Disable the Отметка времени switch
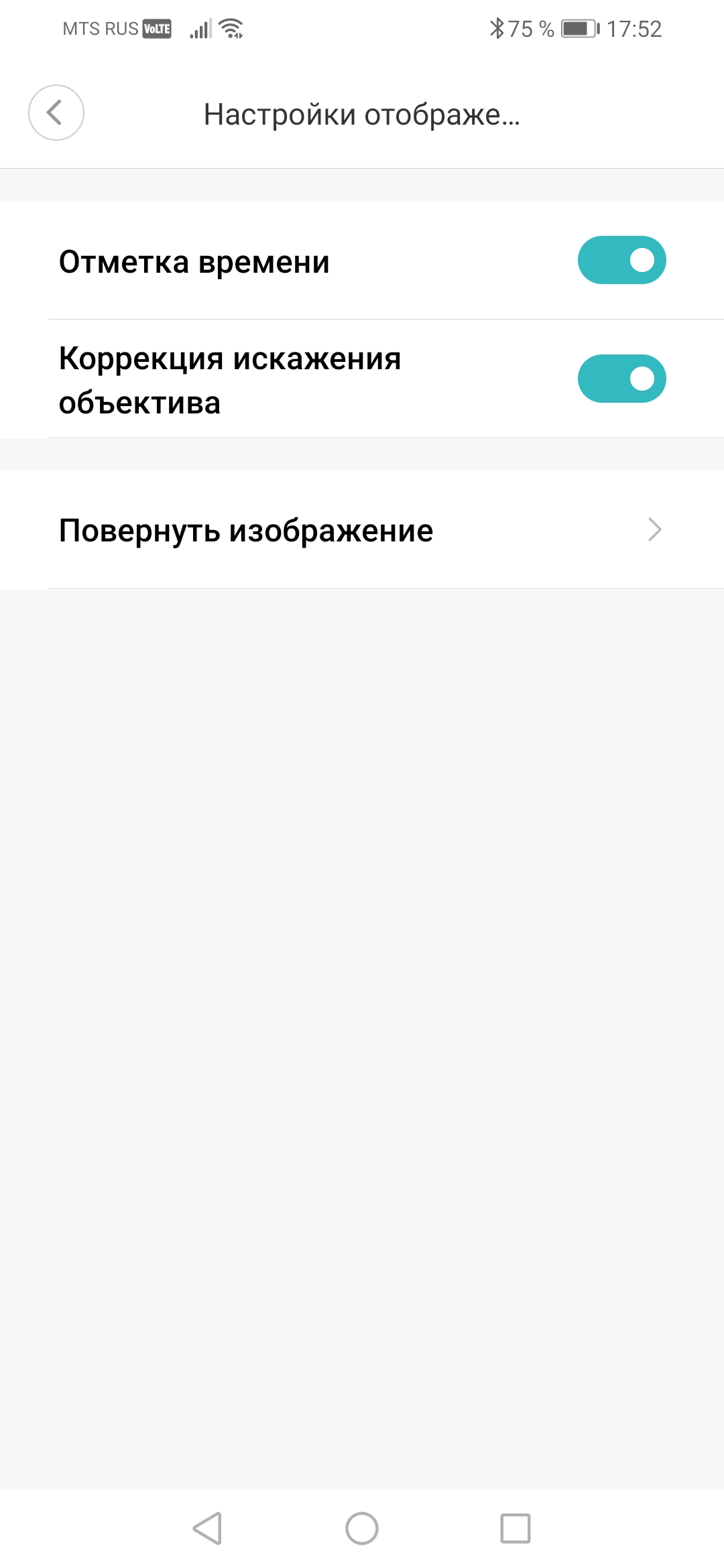This screenshot has width=724, height=1568. [x=621, y=260]
